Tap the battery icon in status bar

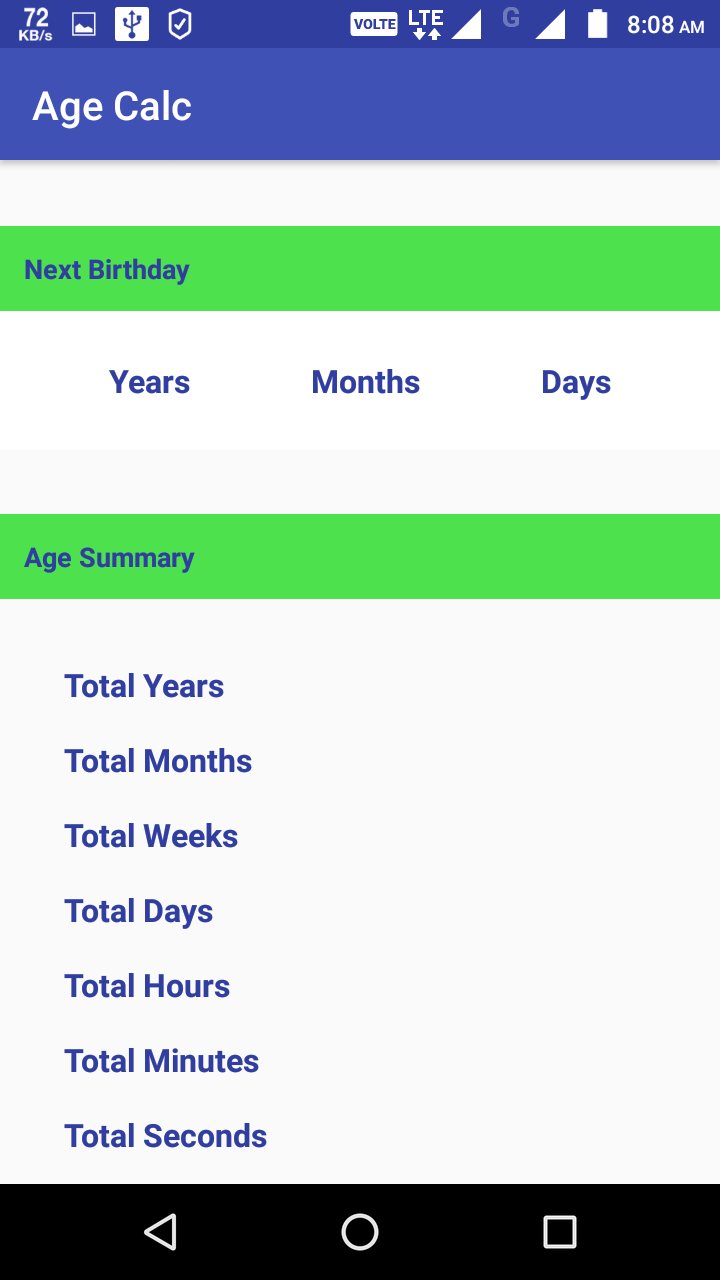pyautogui.click(x=596, y=23)
